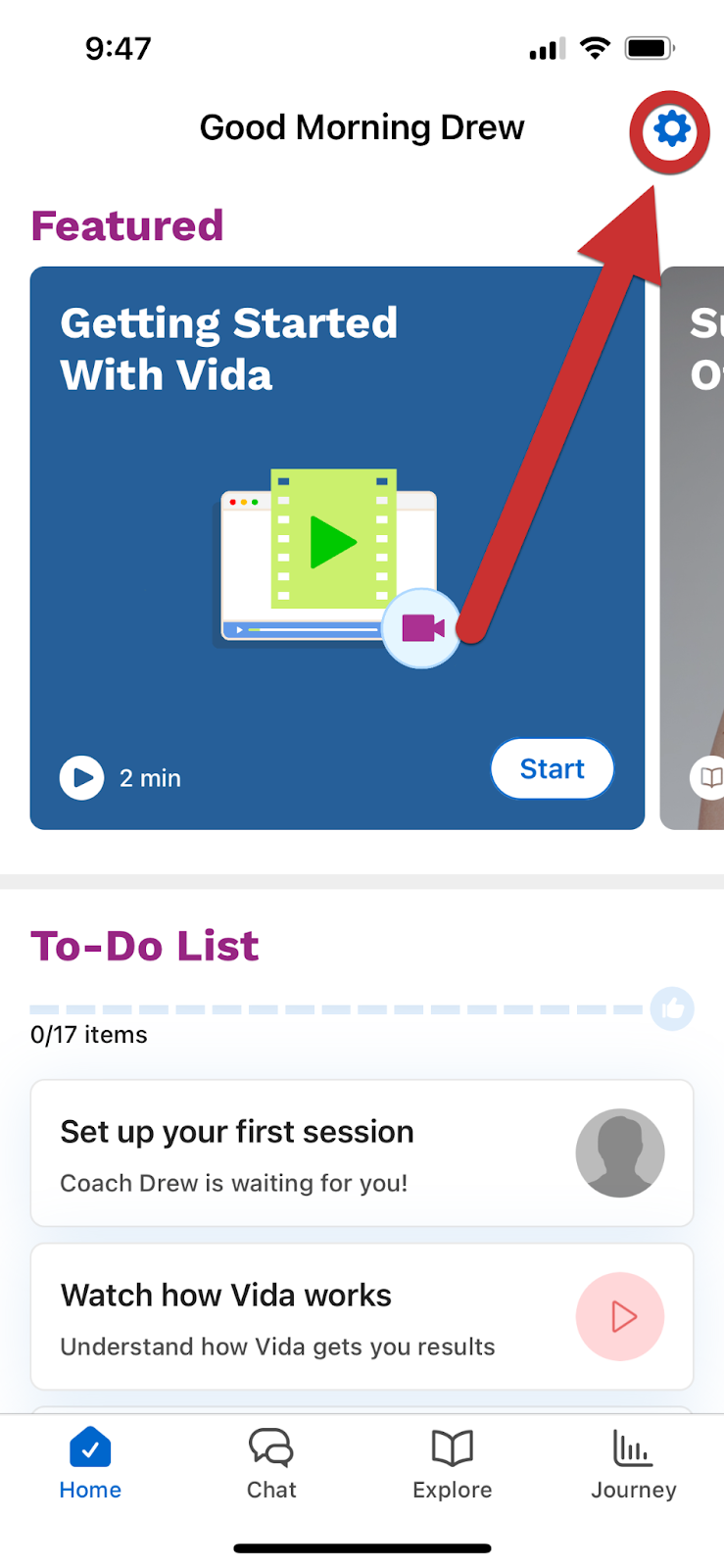724x1568 pixels.
Task: Go to the Explore tab
Action: tap(453, 1464)
